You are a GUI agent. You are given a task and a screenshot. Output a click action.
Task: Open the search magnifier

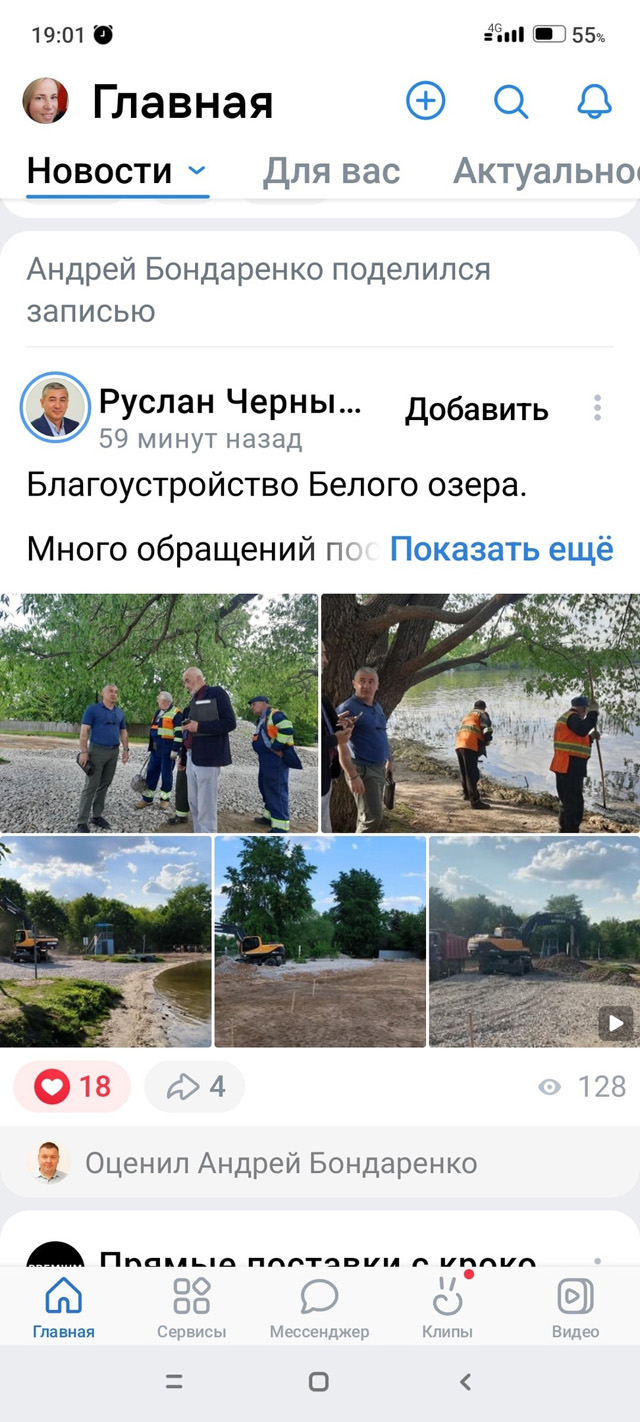click(x=511, y=101)
